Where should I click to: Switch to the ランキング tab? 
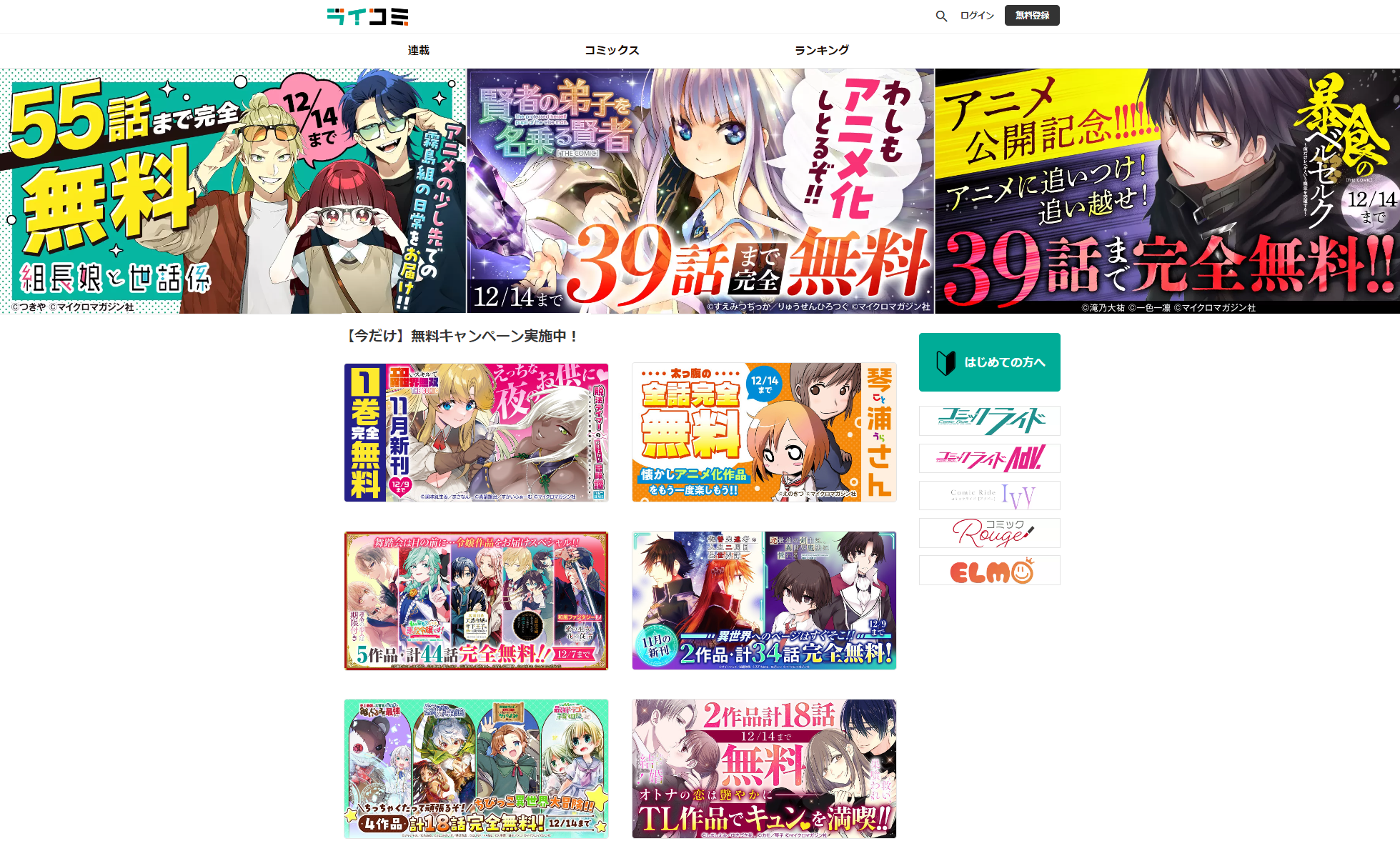[822, 50]
